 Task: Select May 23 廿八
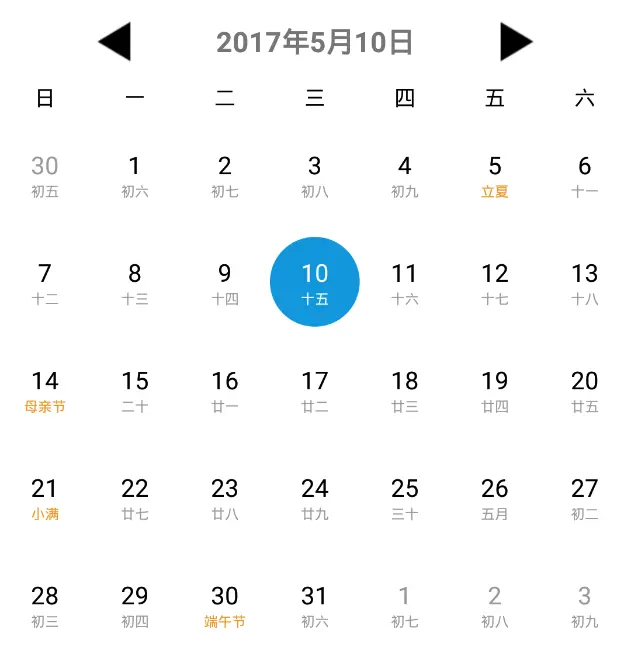pyautogui.click(x=225, y=498)
